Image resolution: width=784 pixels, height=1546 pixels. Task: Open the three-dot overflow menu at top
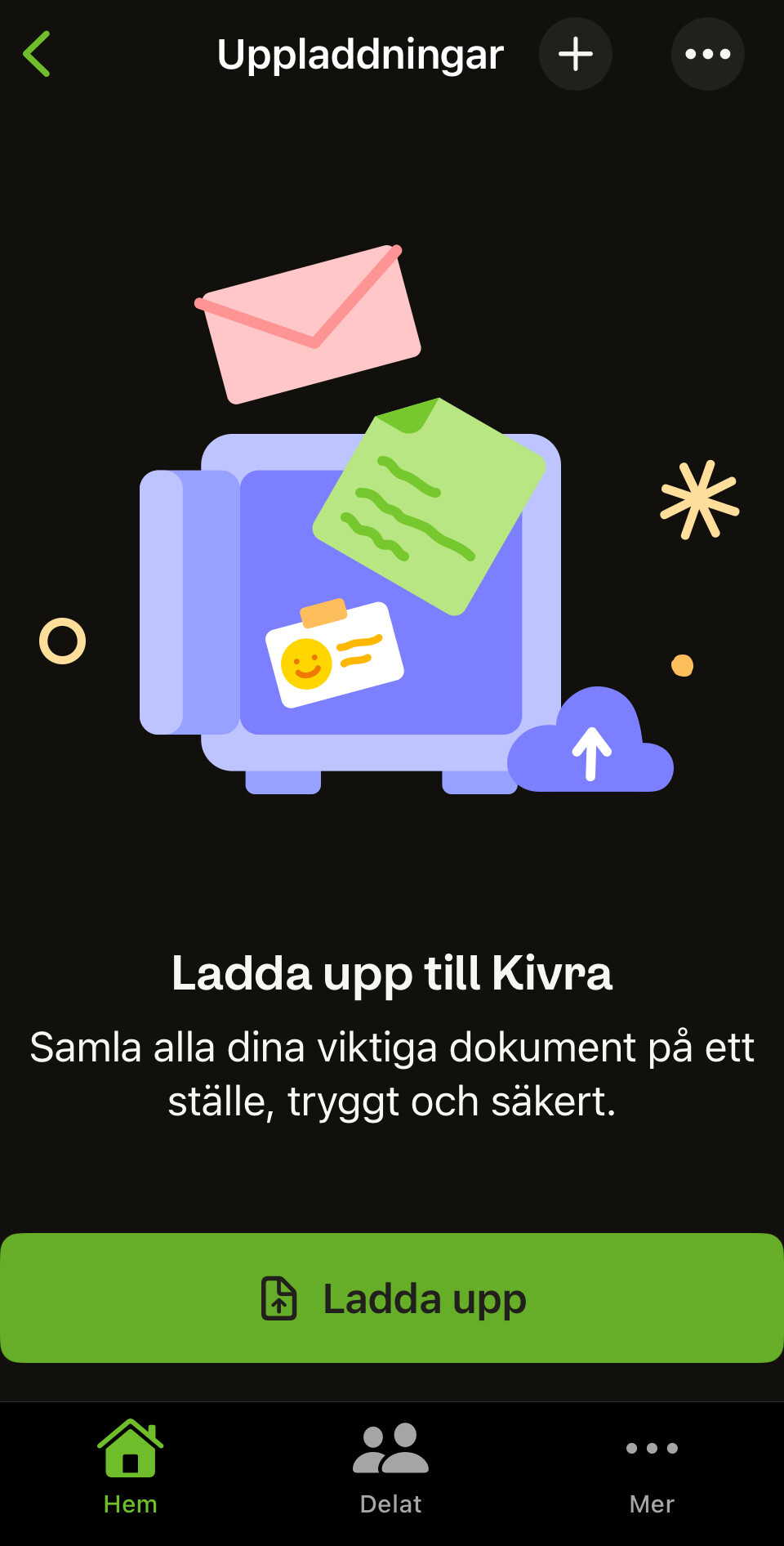point(708,54)
